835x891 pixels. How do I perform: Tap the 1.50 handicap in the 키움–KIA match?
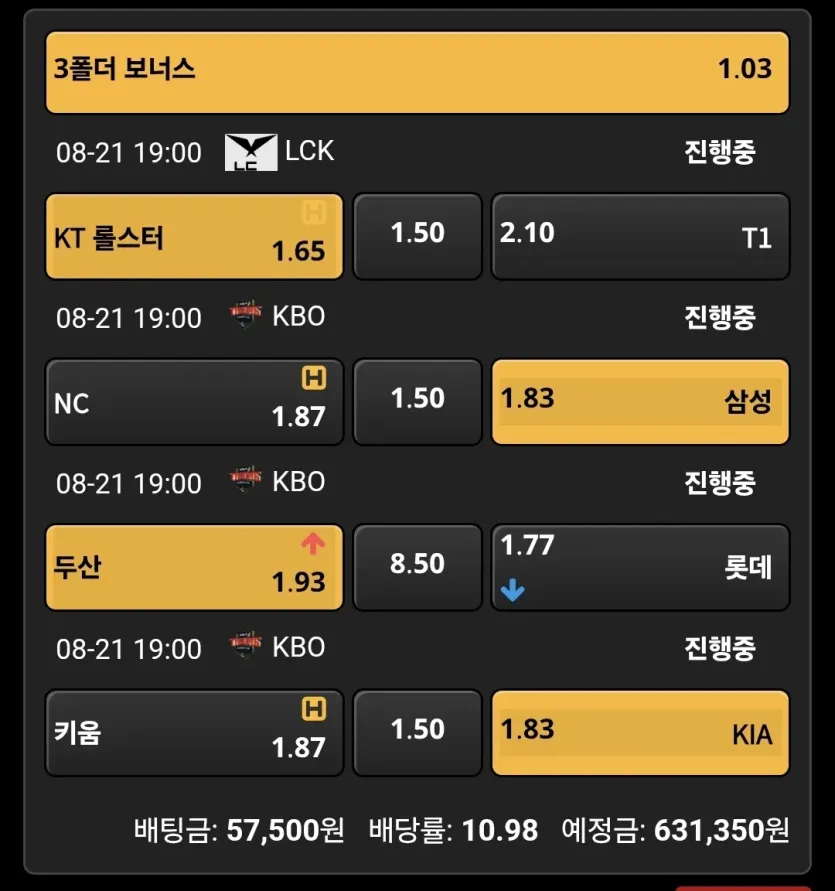(417, 733)
